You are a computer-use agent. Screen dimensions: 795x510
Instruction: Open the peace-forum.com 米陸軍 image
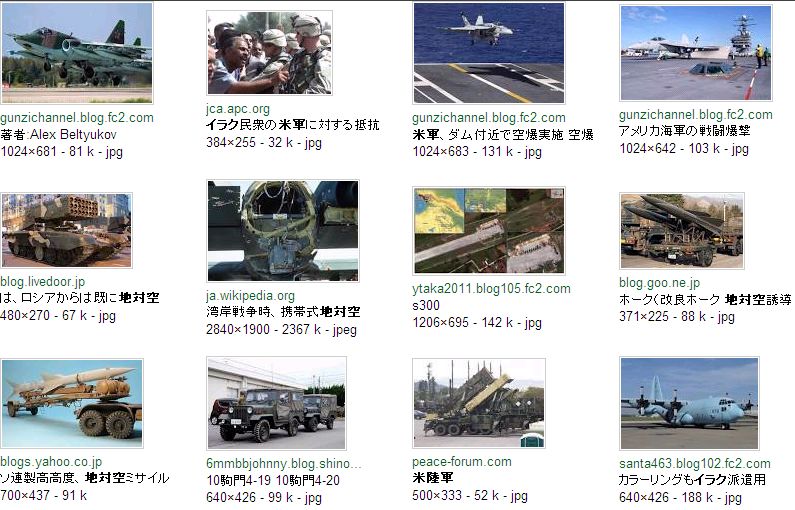point(478,403)
